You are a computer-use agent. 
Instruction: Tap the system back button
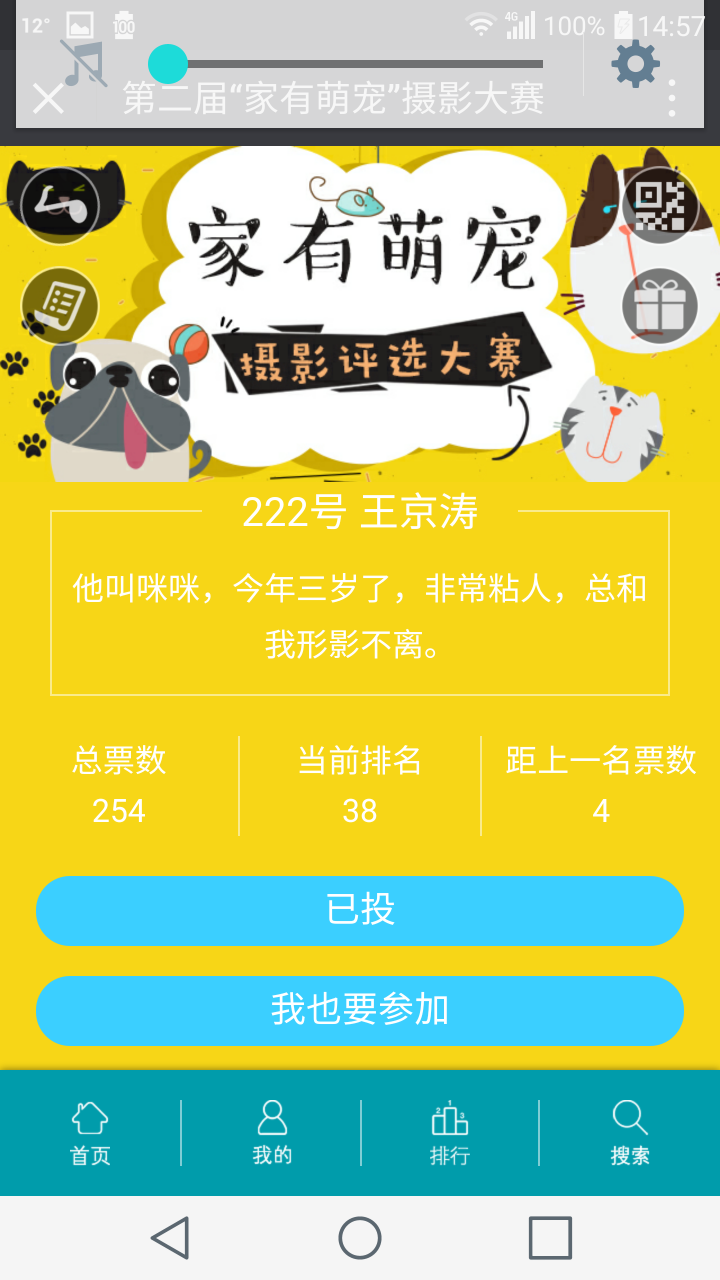170,1238
